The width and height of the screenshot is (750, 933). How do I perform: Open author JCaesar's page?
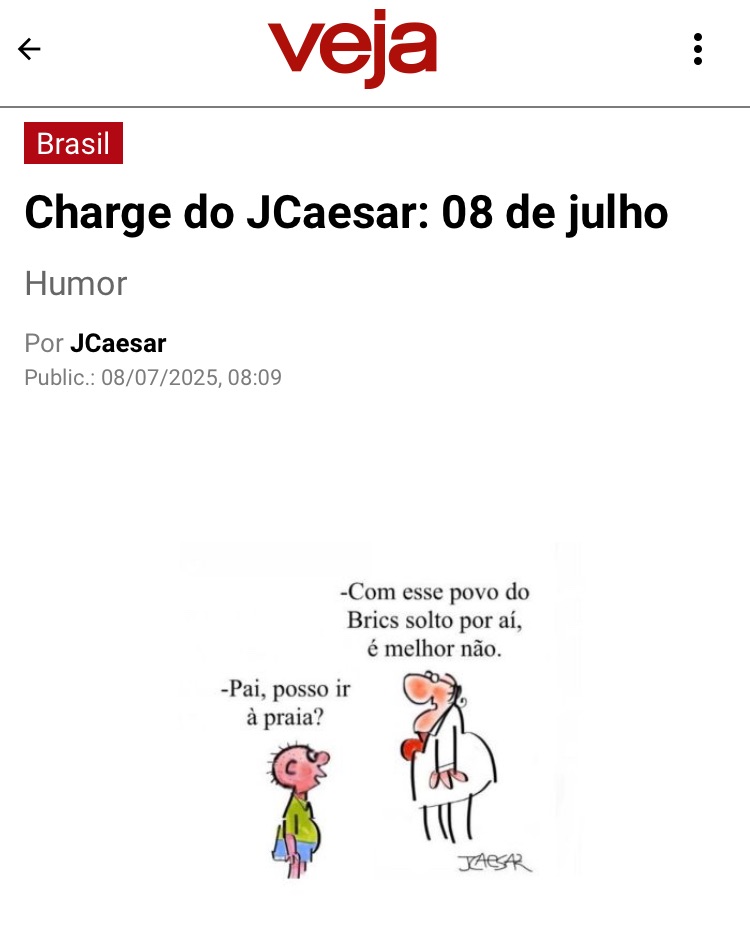118,344
